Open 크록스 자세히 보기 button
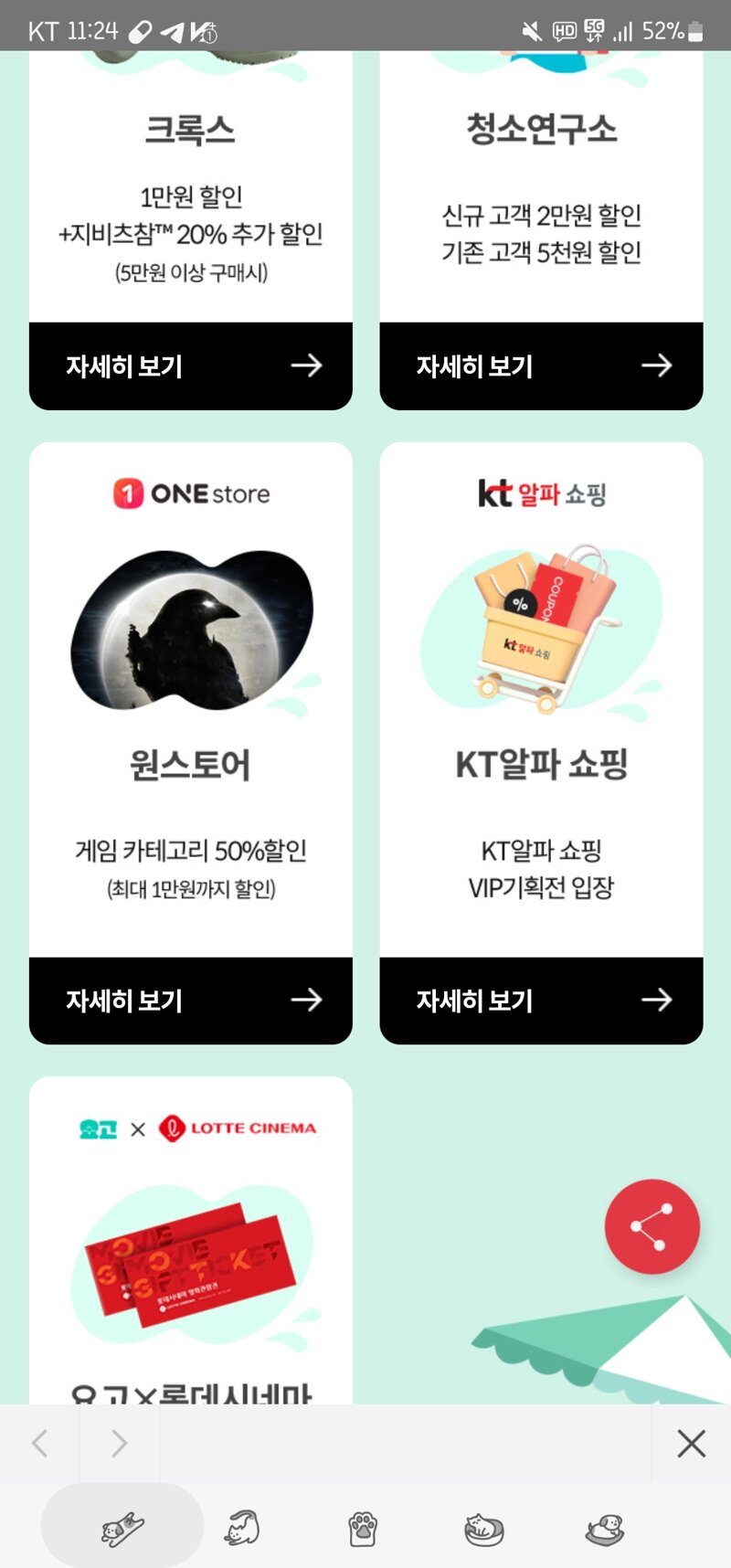Image resolution: width=731 pixels, height=1568 pixels. coord(190,366)
